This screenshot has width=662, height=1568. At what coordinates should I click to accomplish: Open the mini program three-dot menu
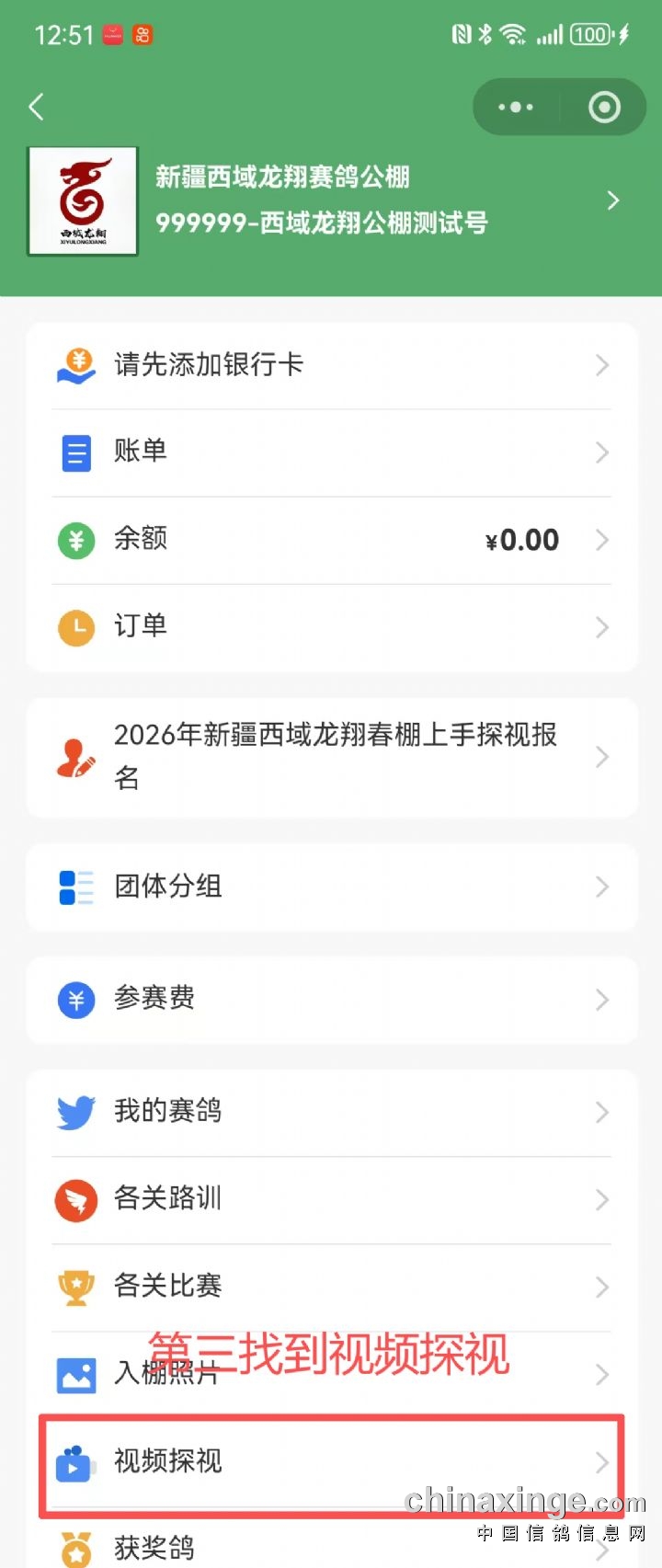click(x=515, y=108)
